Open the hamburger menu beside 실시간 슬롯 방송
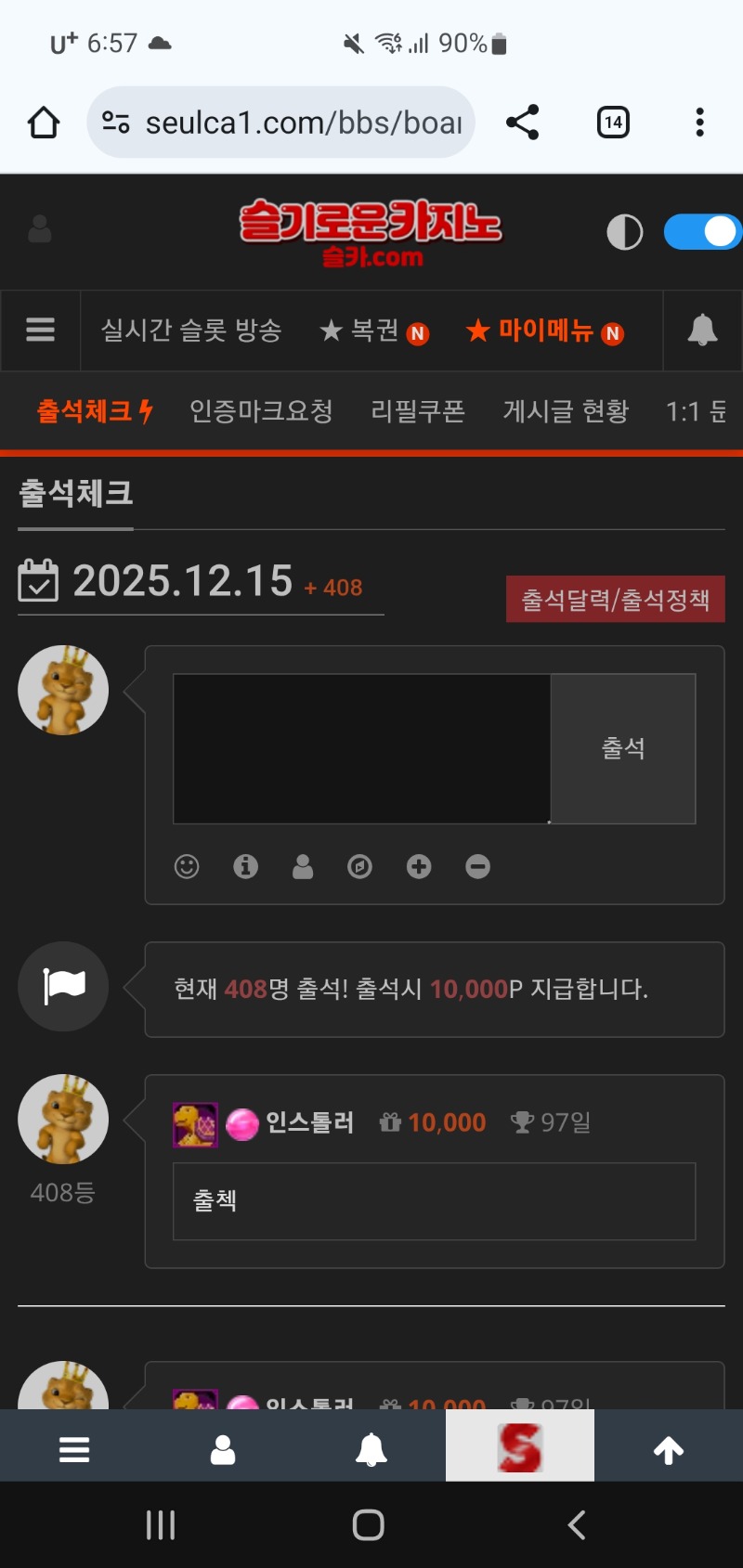Viewport: 743px width, 1568px height. 40,330
